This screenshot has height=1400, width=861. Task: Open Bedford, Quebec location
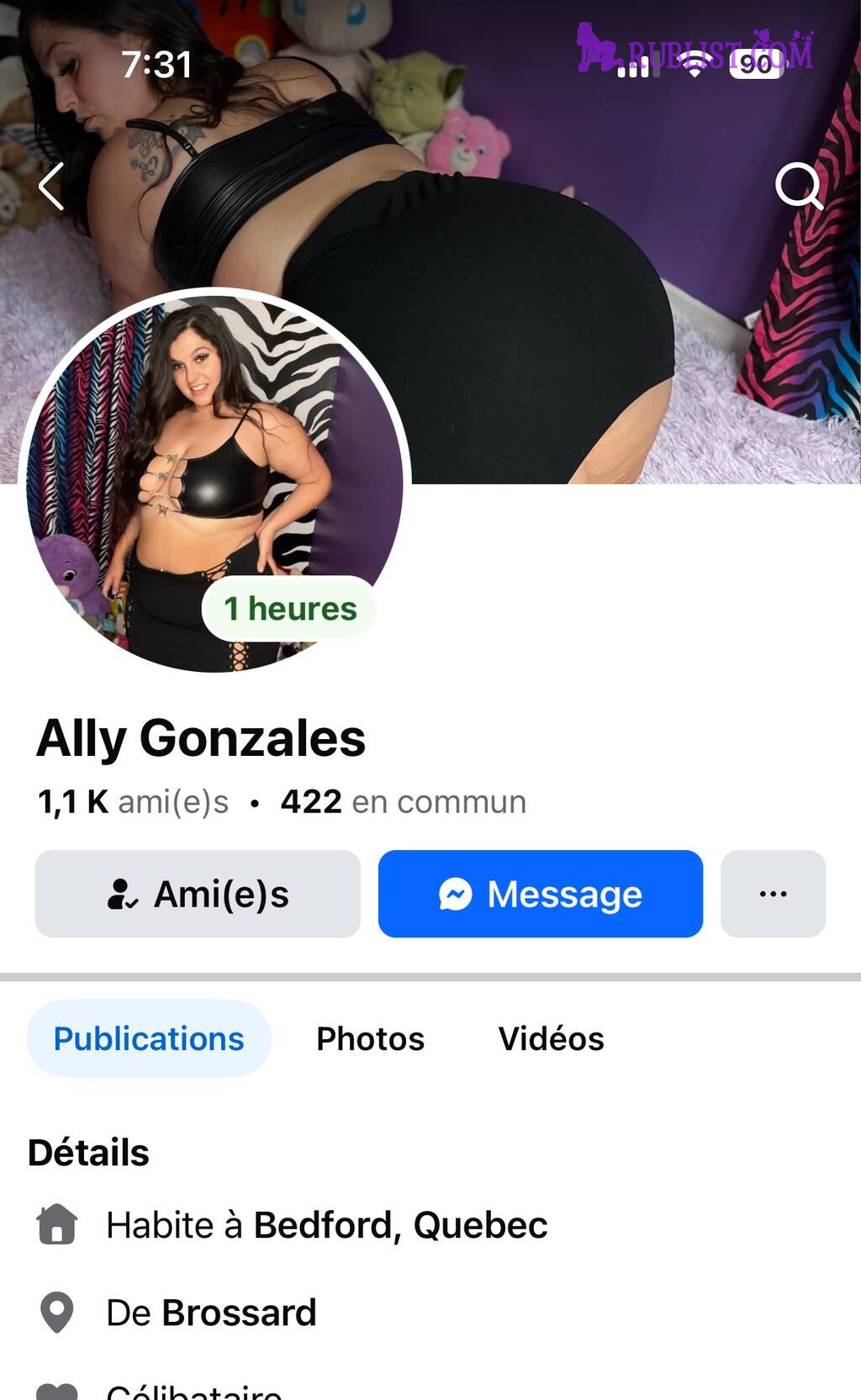(400, 1225)
